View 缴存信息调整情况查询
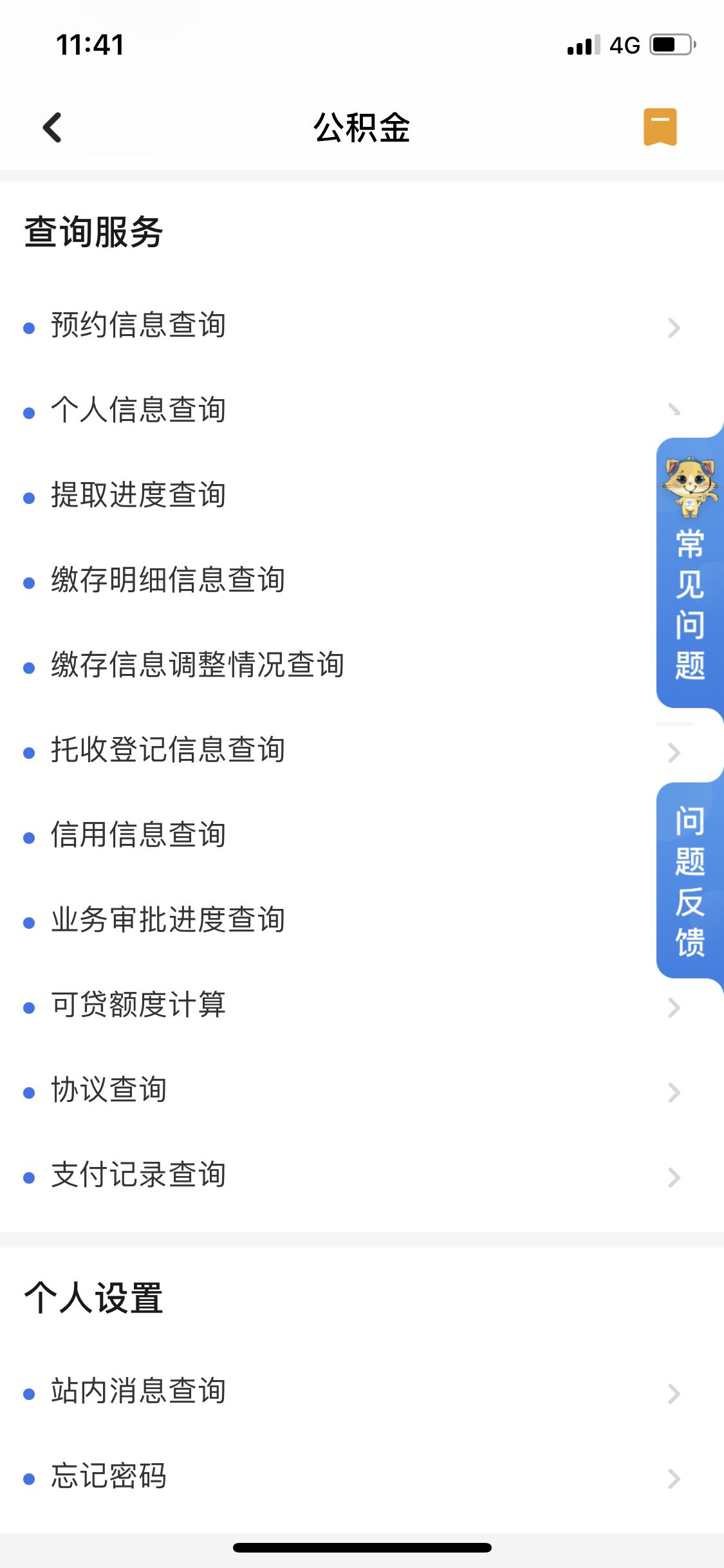 coord(198,665)
